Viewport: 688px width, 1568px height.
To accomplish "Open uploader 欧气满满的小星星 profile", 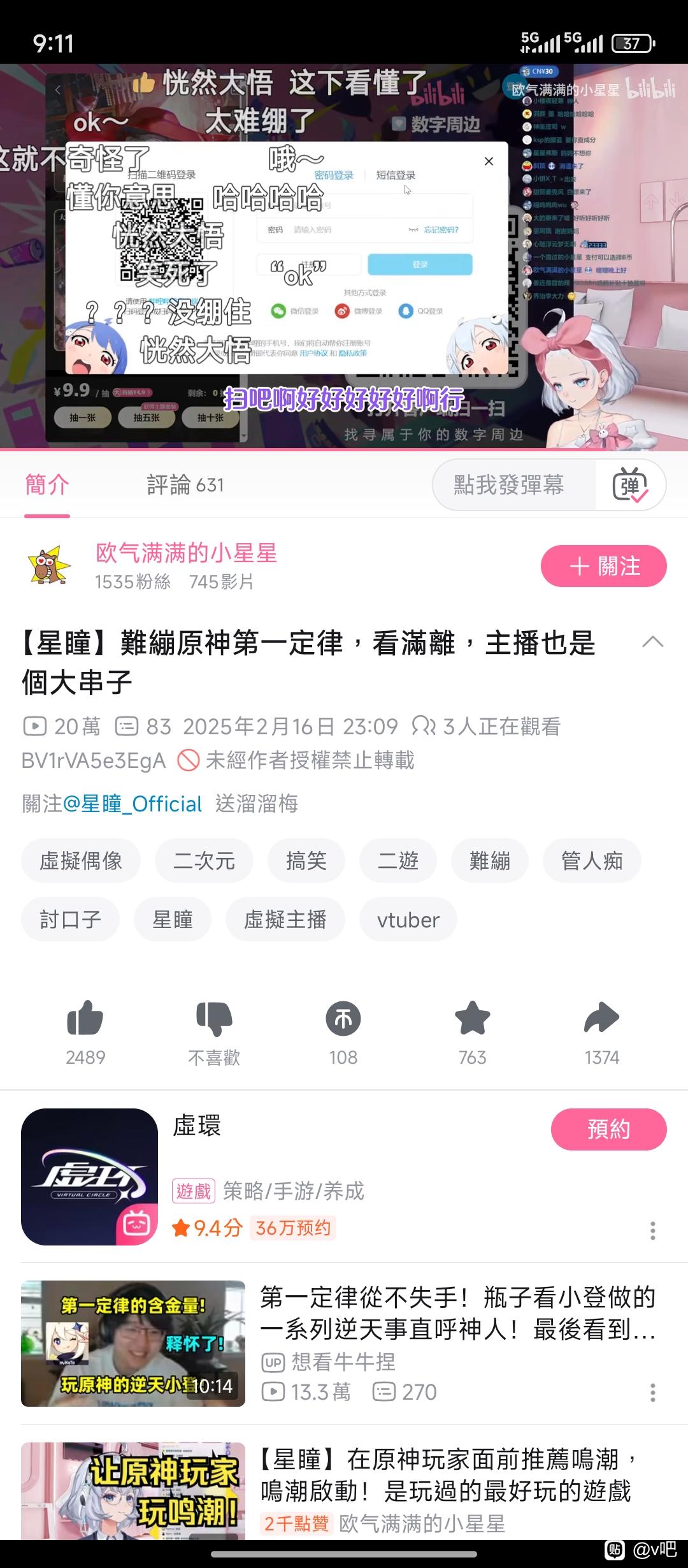I will pos(186,553).
